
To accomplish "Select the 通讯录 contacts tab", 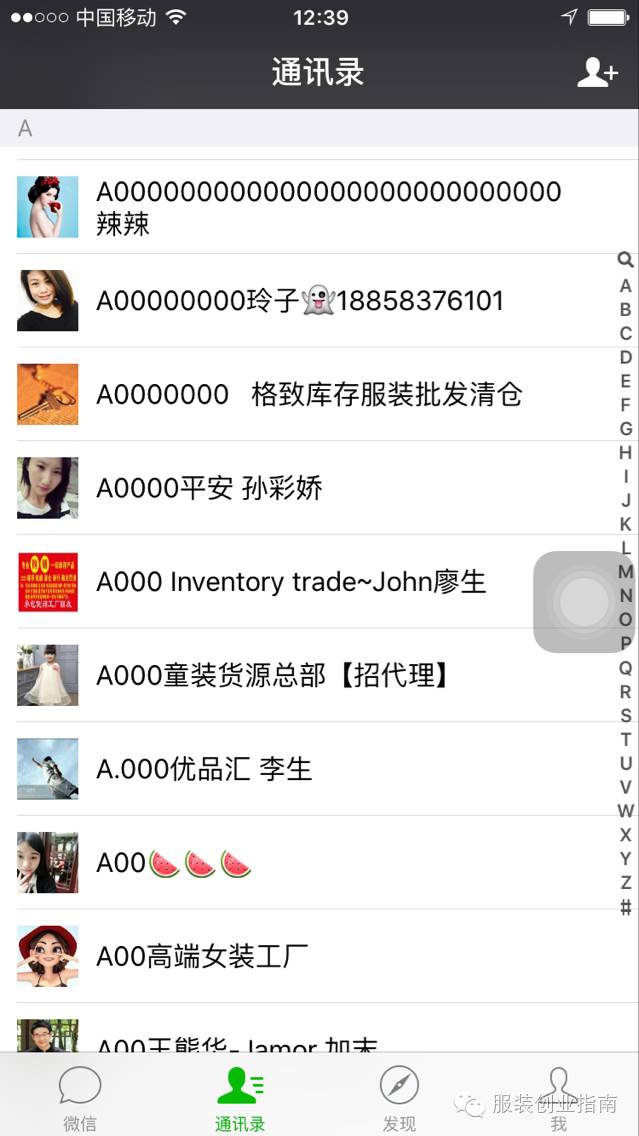I will tap(240, 1098).
